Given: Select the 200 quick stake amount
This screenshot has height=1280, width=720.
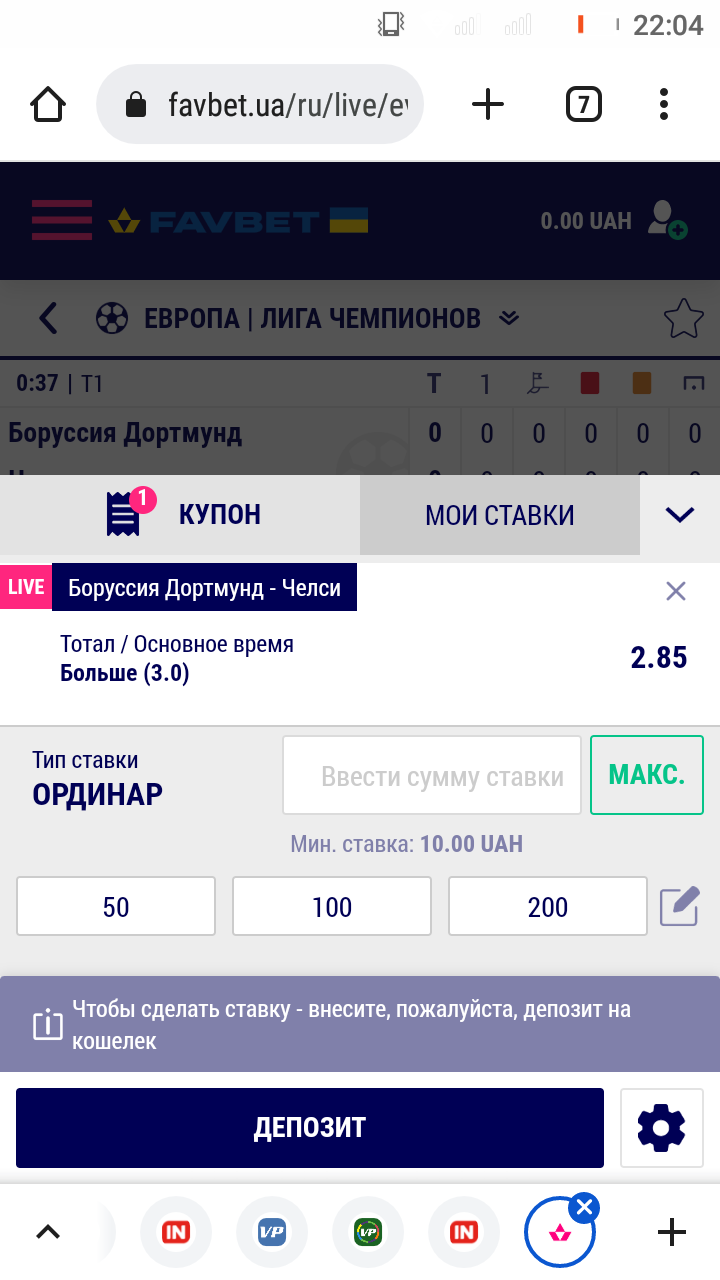Looking at the screenshot, I should [x=547, y=906].
